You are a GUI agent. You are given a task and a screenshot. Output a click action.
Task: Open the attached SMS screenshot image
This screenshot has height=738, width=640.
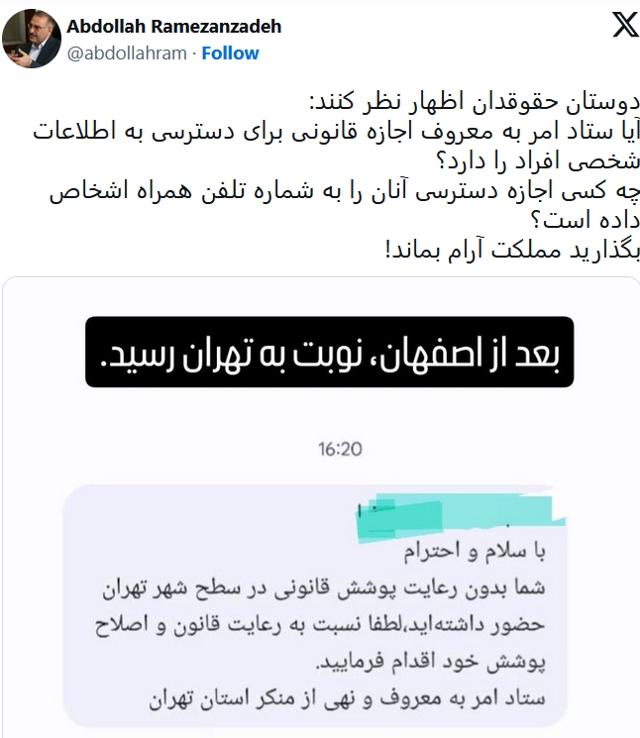click(321, 510)
